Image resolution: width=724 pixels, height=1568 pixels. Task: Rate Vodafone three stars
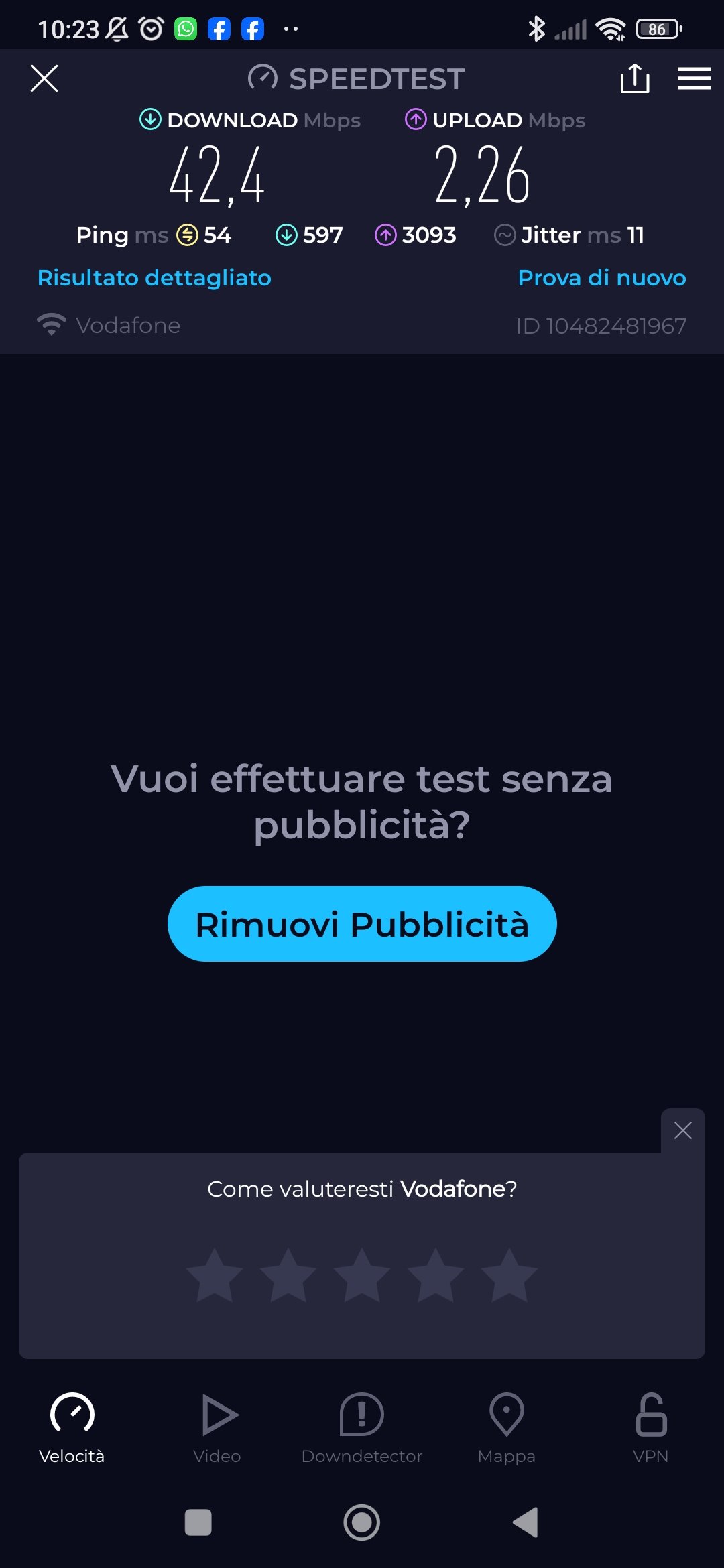click(x=362, y=1275)
